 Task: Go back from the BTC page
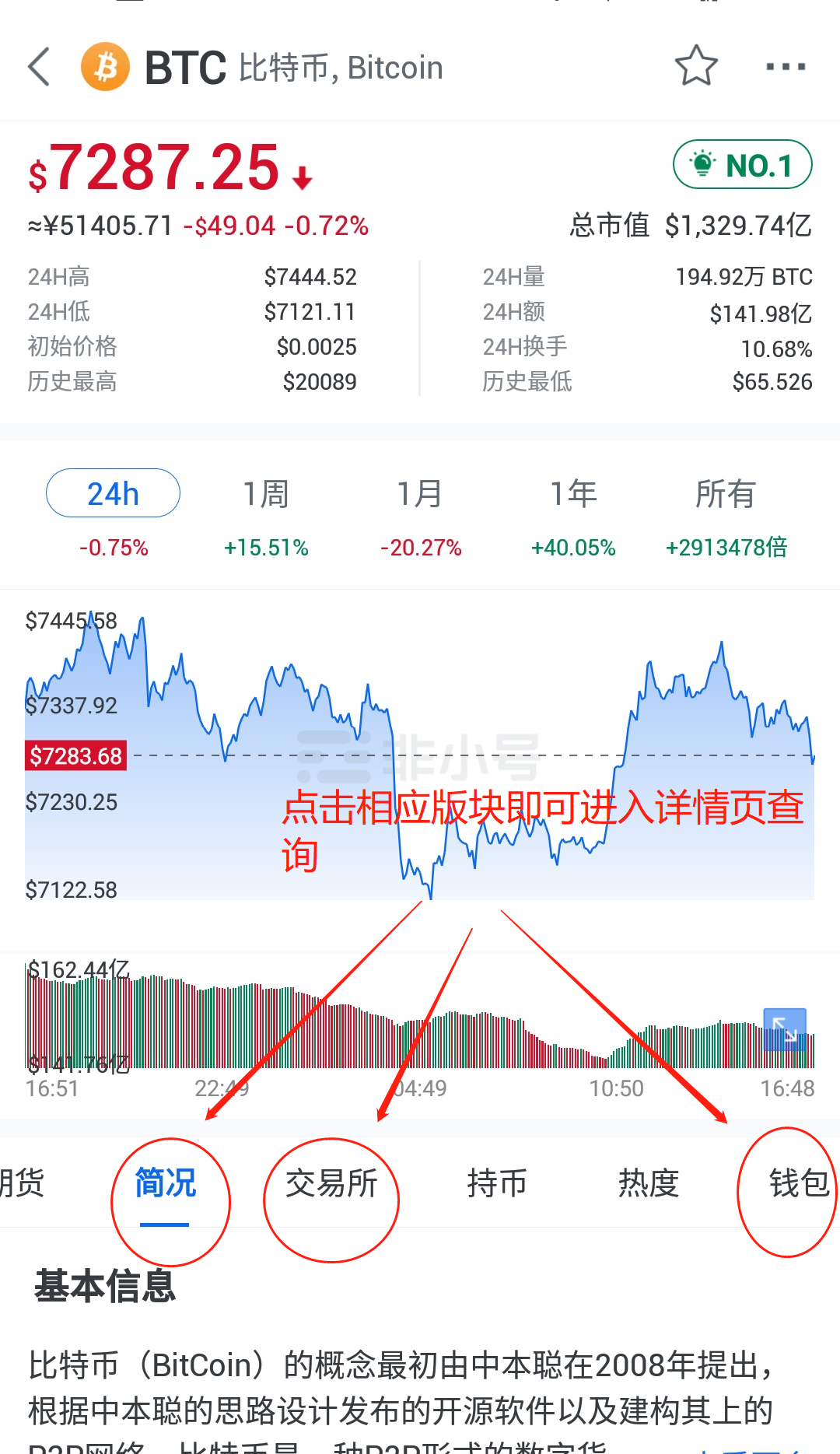coord(39,67)
